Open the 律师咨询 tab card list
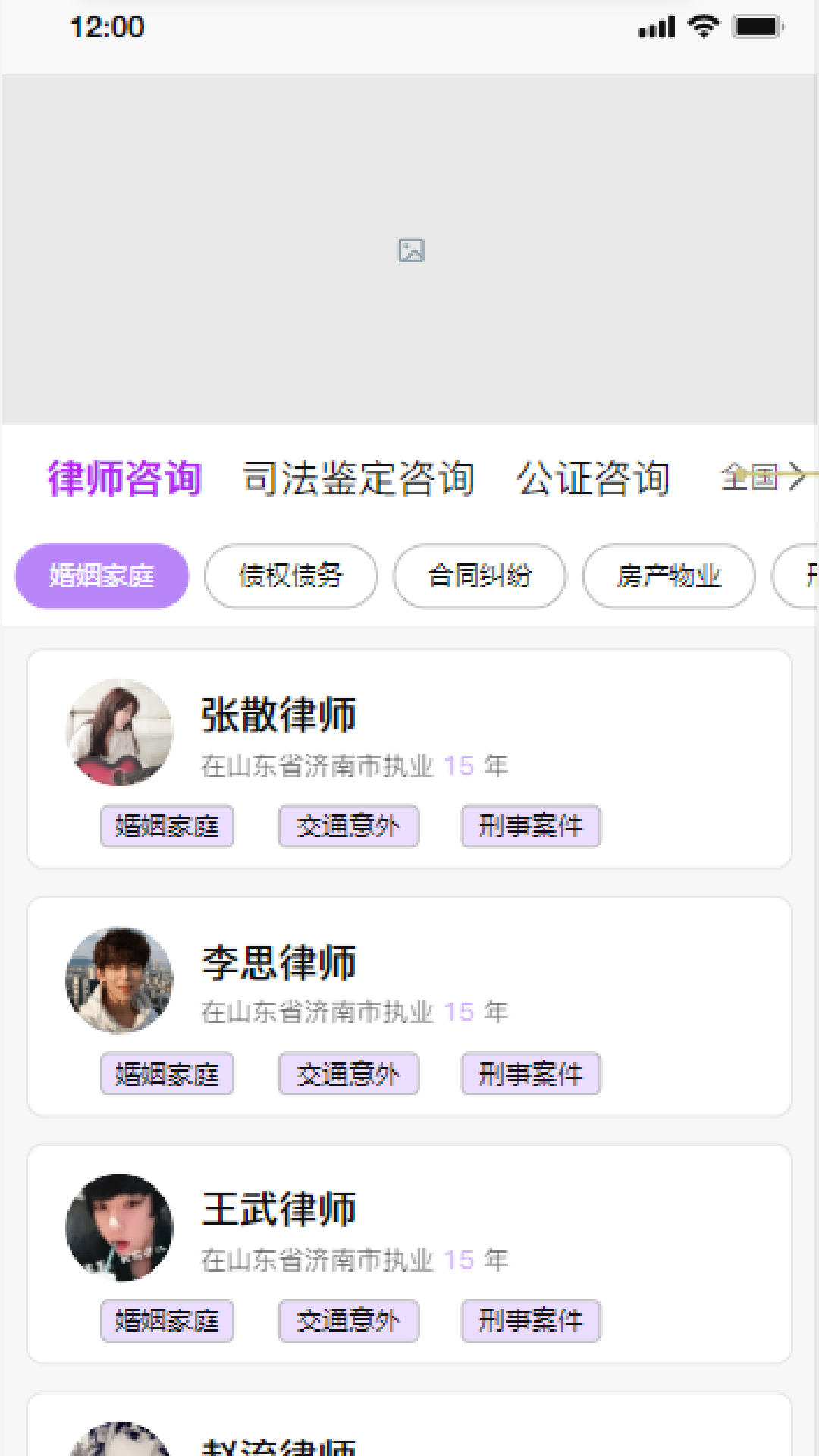819x1456 pixels. click(x=124, y=479)
